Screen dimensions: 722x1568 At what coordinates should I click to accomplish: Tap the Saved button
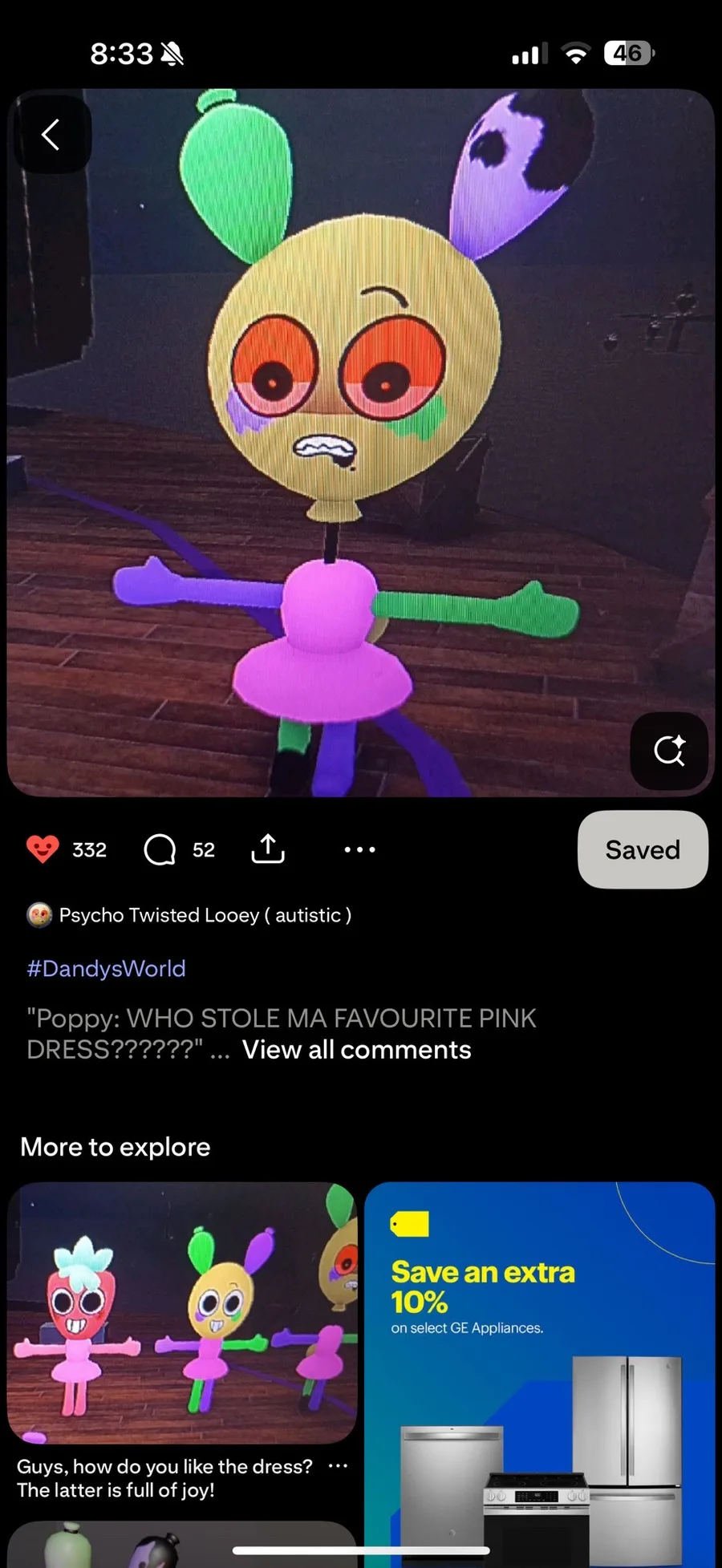[643, 849]
